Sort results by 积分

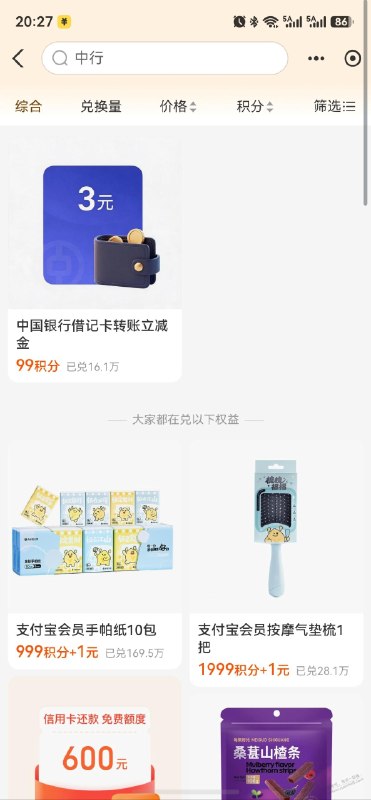click(255, 106)
